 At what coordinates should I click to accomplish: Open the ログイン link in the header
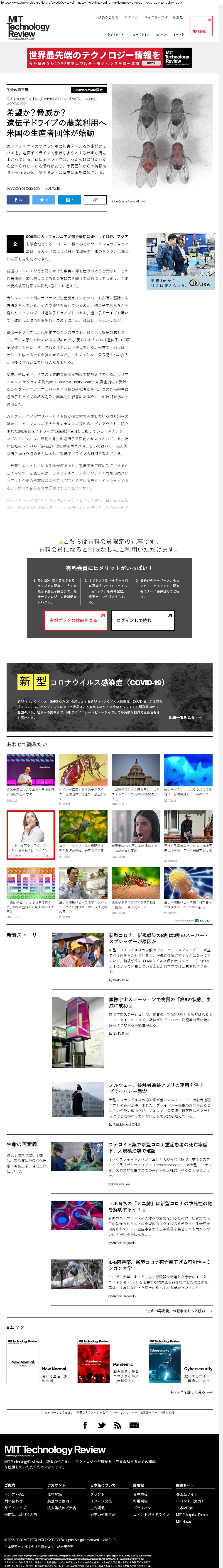click(x=131, y=18)
